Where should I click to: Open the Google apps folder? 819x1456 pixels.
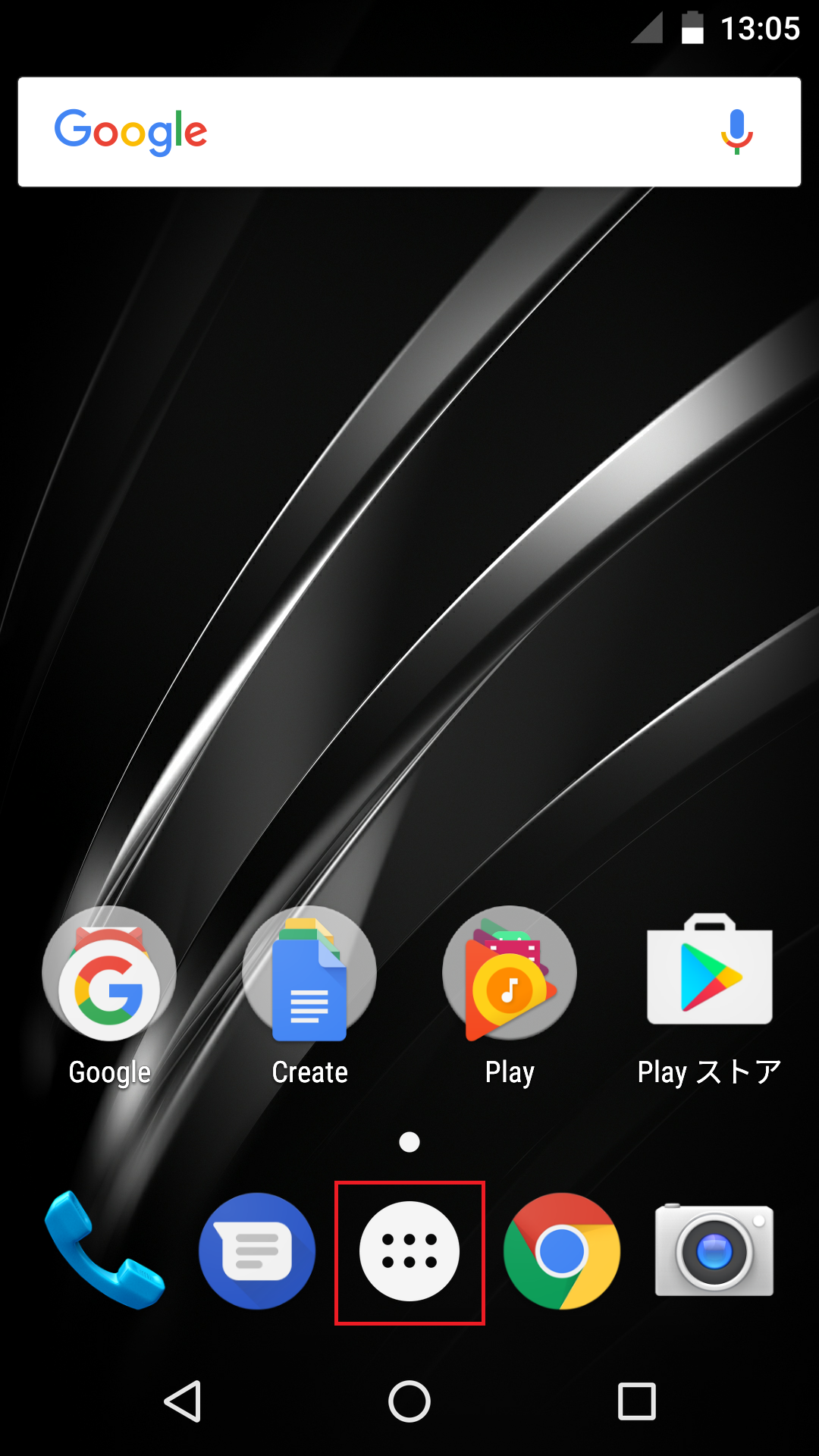click(x=109, y=974)
